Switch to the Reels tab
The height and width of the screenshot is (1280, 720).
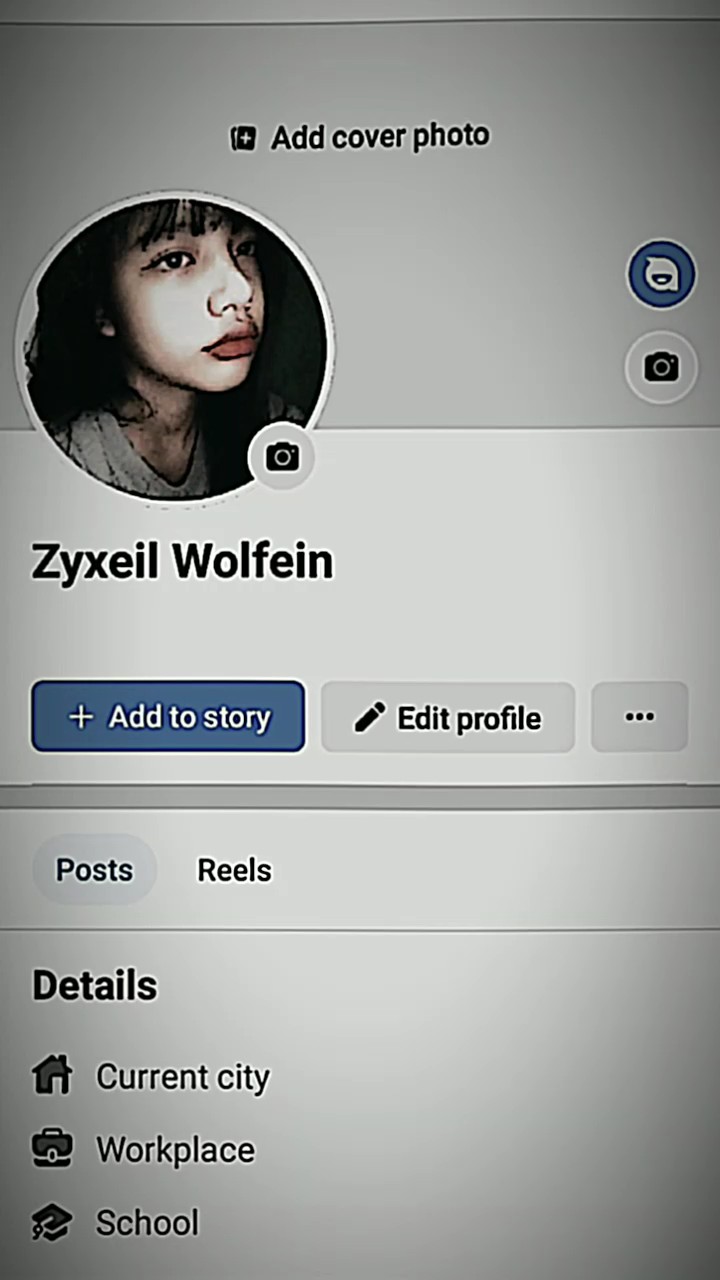coord(234,870)
